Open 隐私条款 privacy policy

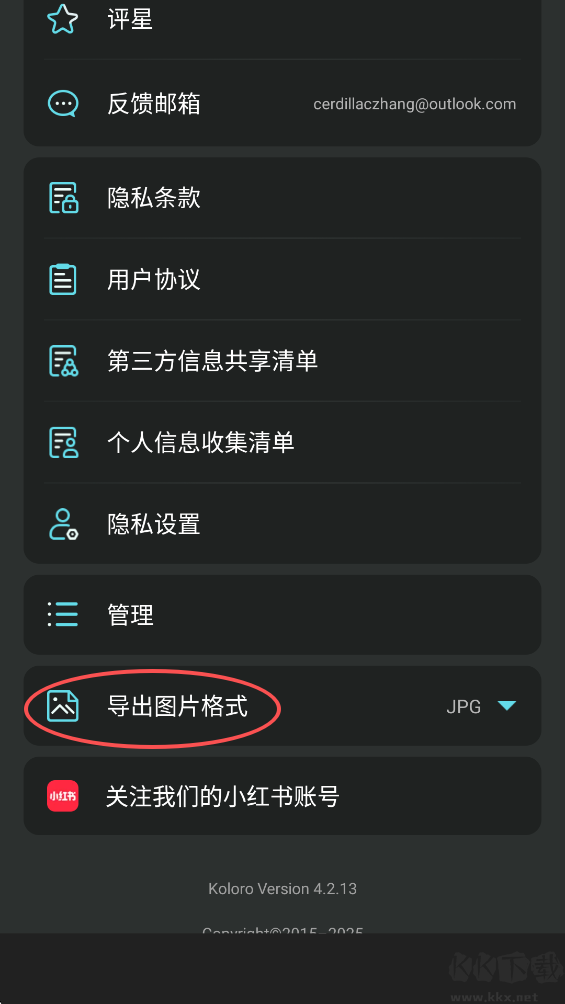(282, 198)
